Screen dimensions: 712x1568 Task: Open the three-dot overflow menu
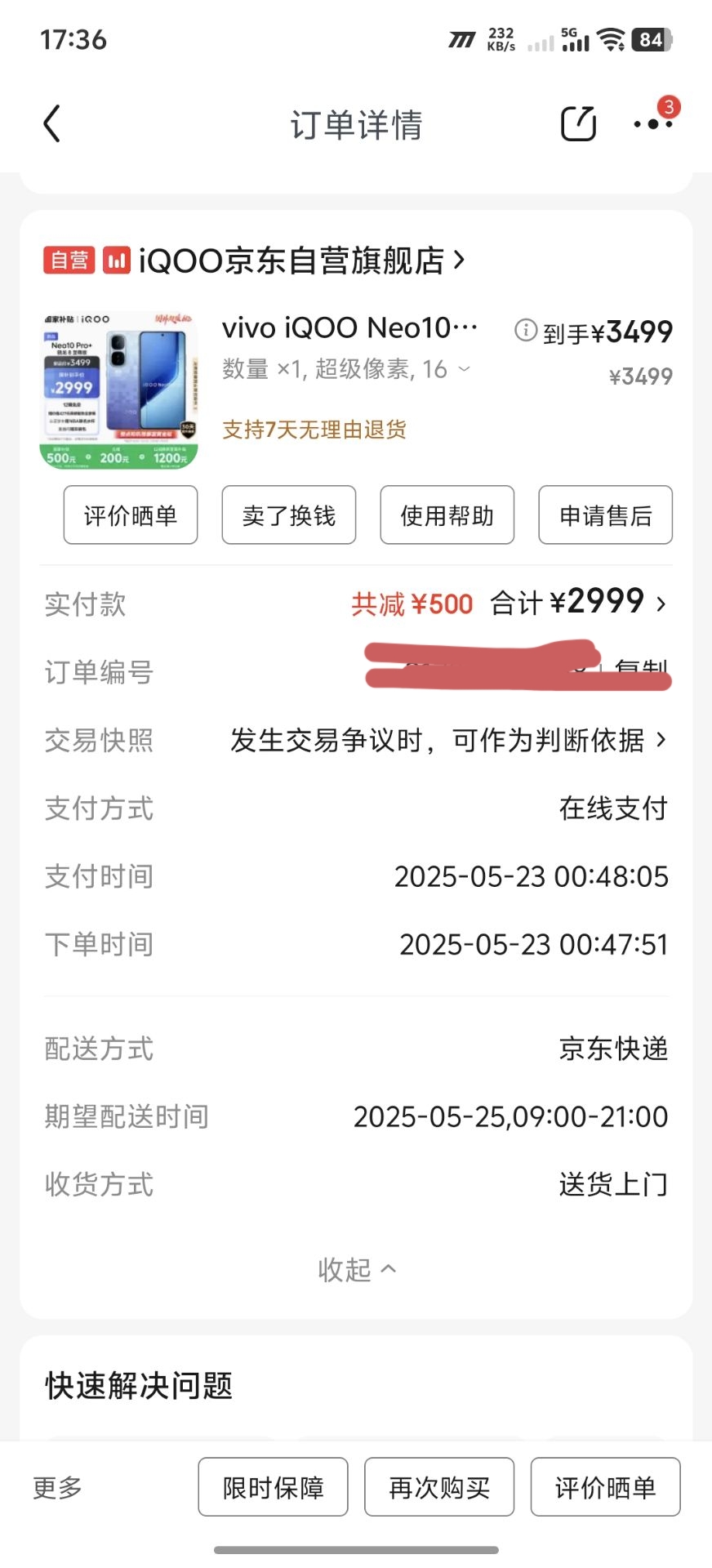click(x=653, y=124)
